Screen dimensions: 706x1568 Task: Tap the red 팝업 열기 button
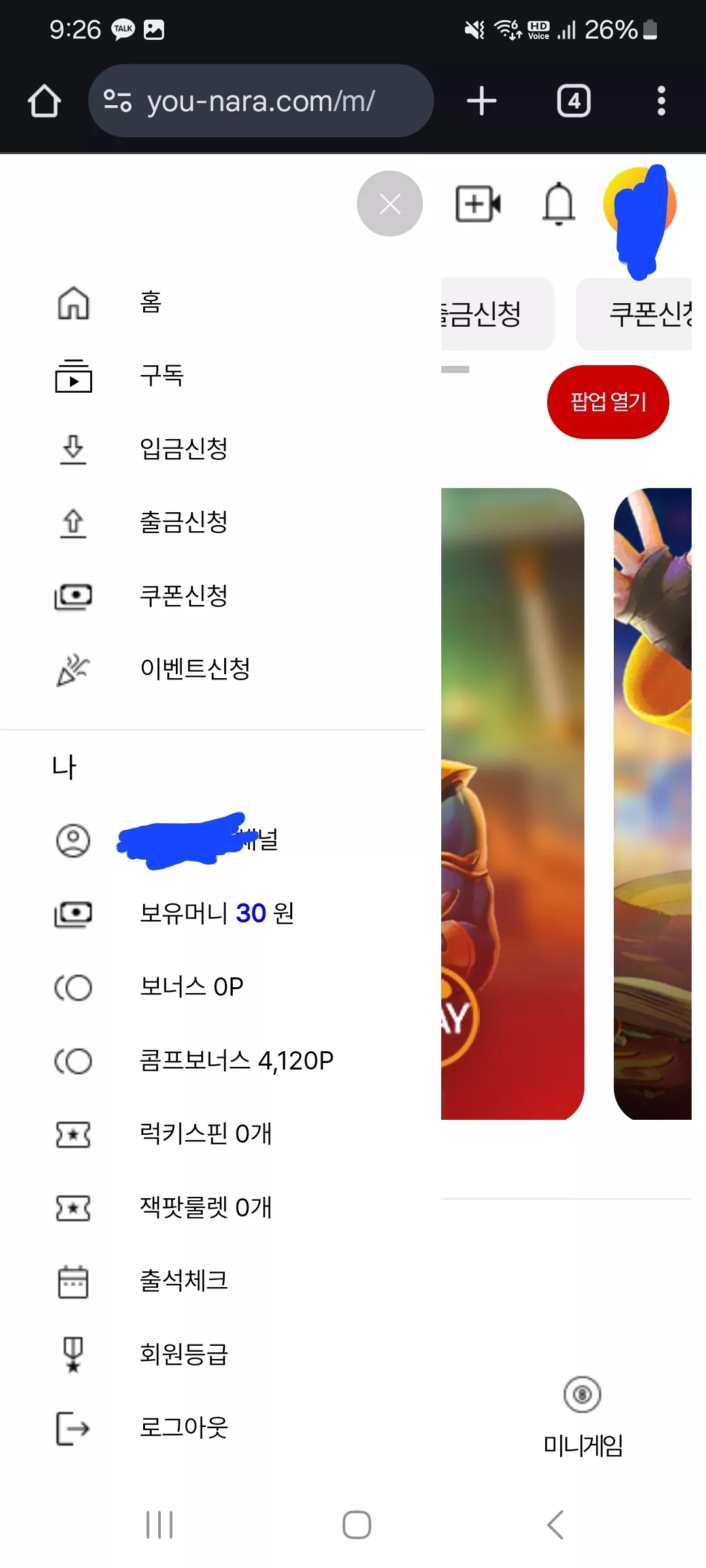coord(608,402)
